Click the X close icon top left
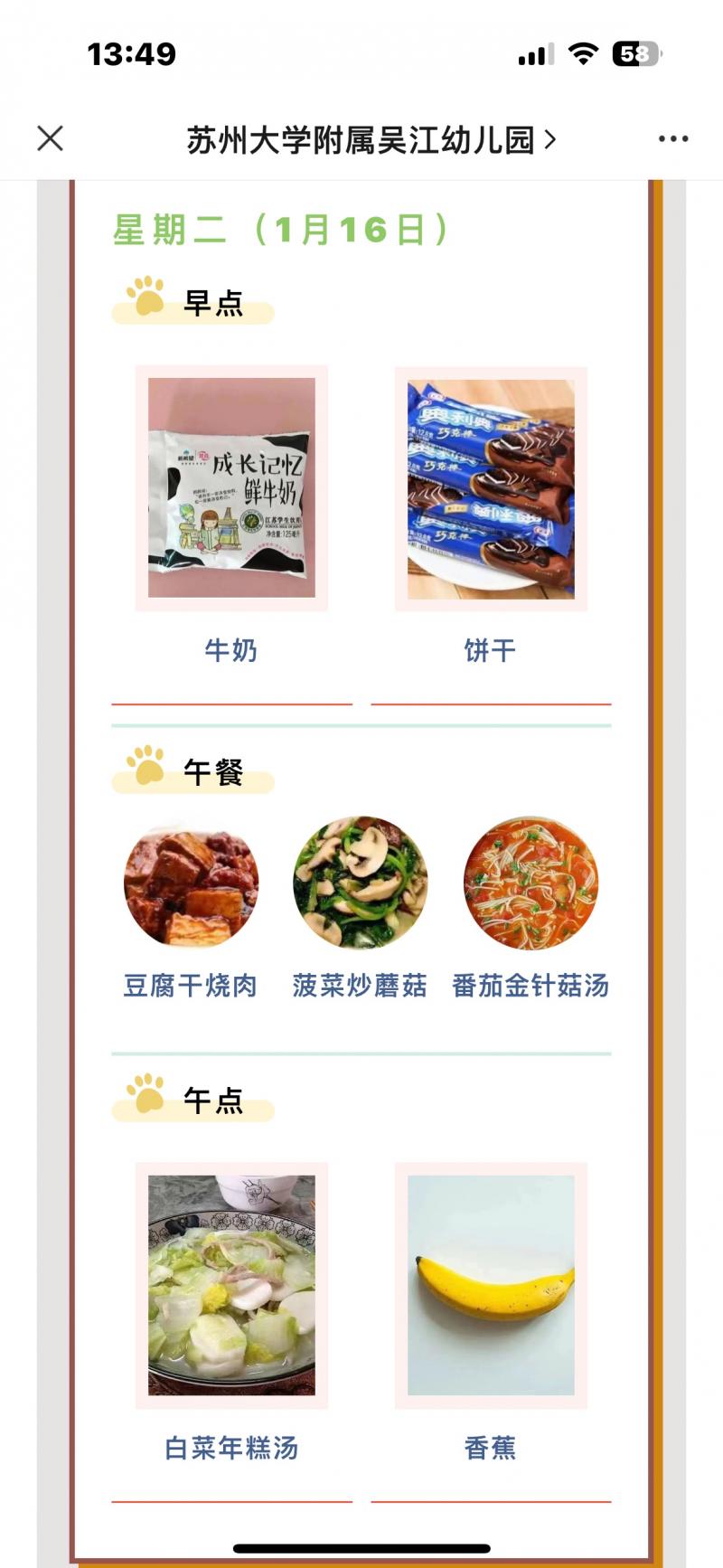This screenshot has width=723, height=1568. tap(50, 138)
